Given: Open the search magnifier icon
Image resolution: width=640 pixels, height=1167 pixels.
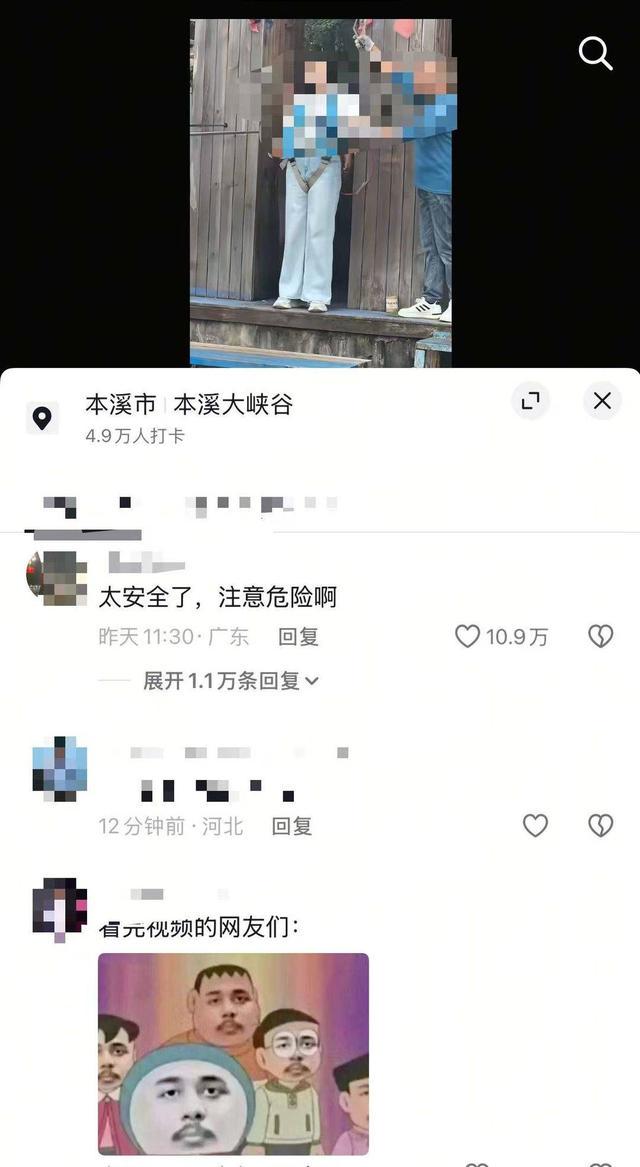Looking at the screenshot, I should click(x=595, y=52).
